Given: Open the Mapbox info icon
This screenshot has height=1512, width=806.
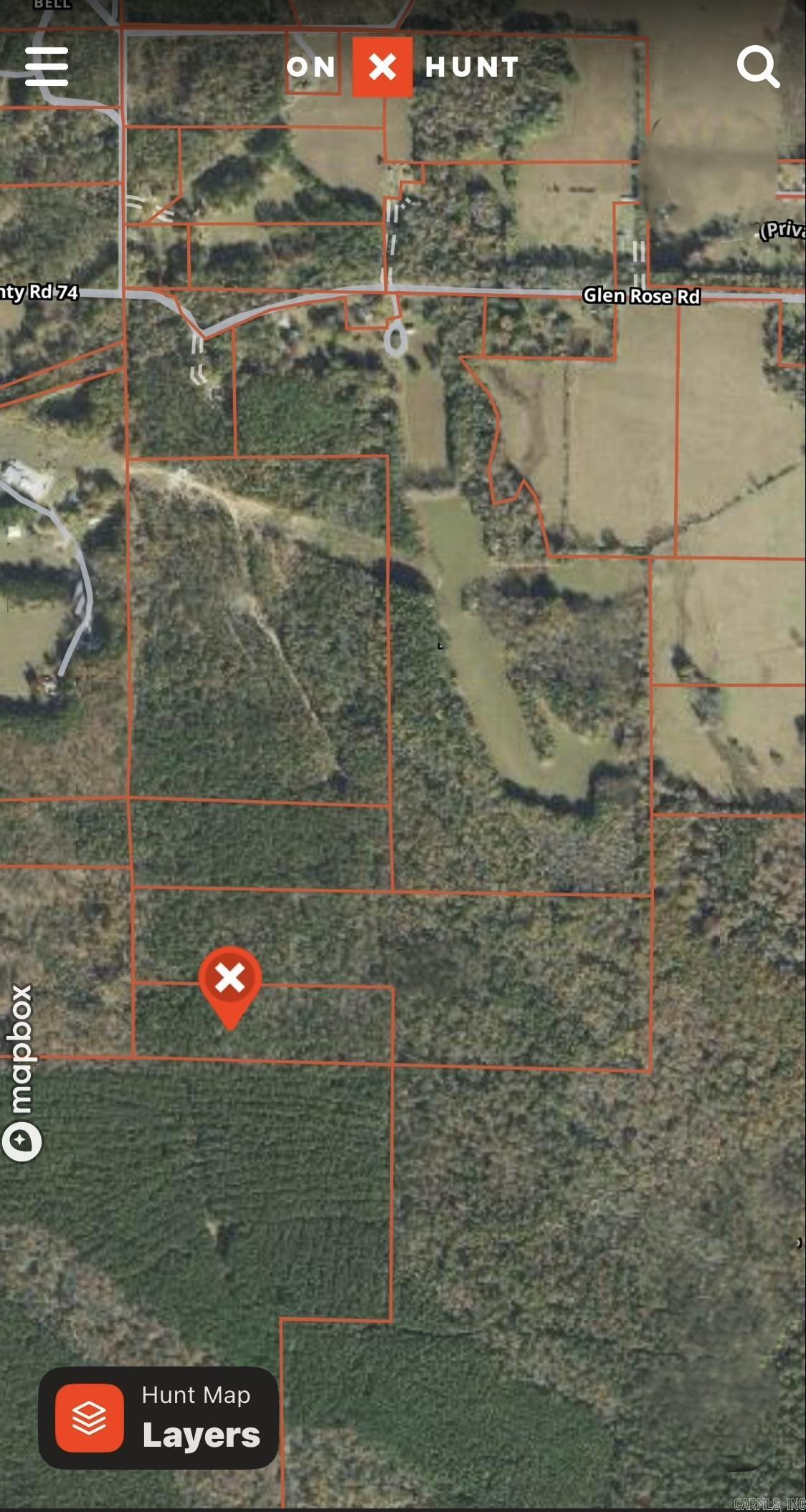Looking at the screenshot, I should click(22, 1141).
